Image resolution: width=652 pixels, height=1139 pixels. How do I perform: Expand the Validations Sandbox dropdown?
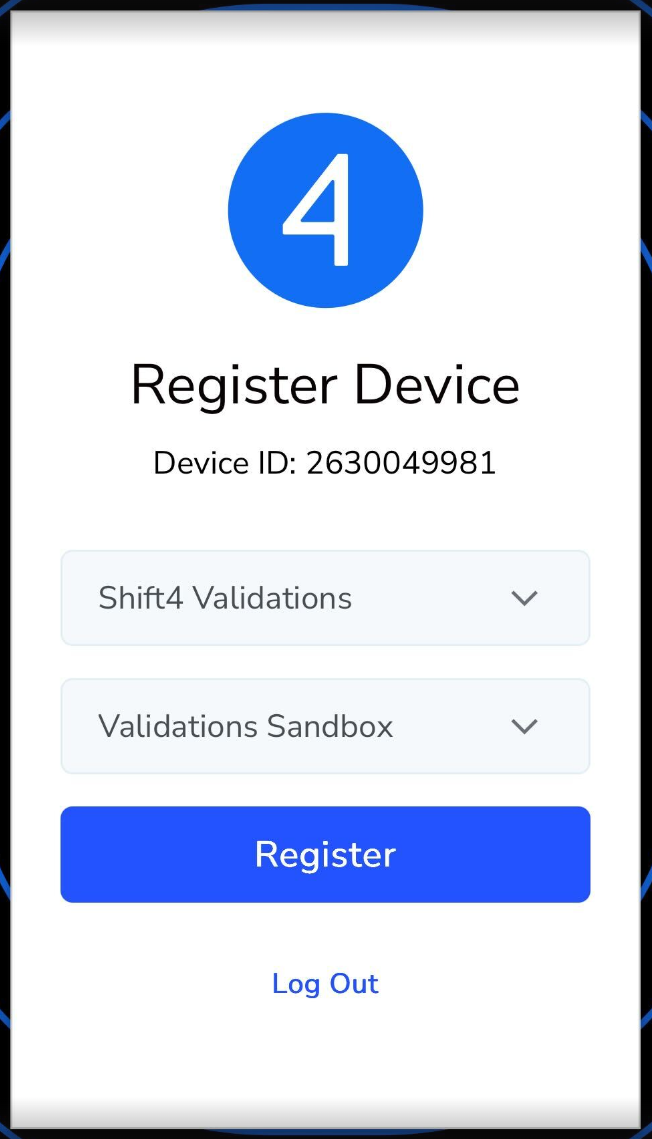325,726
